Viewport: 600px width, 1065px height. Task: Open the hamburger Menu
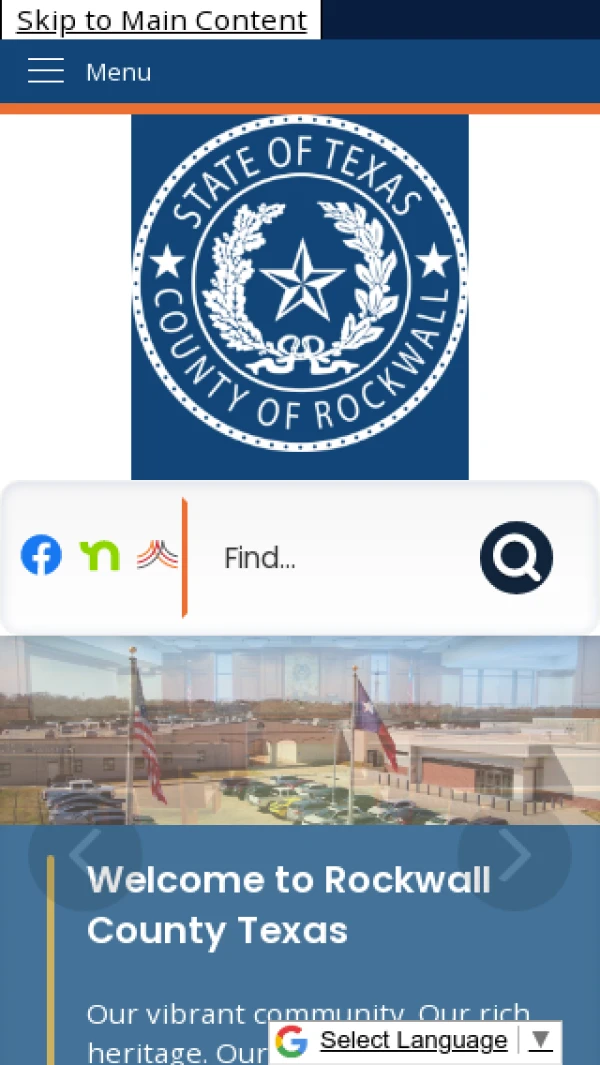[89, 72]
